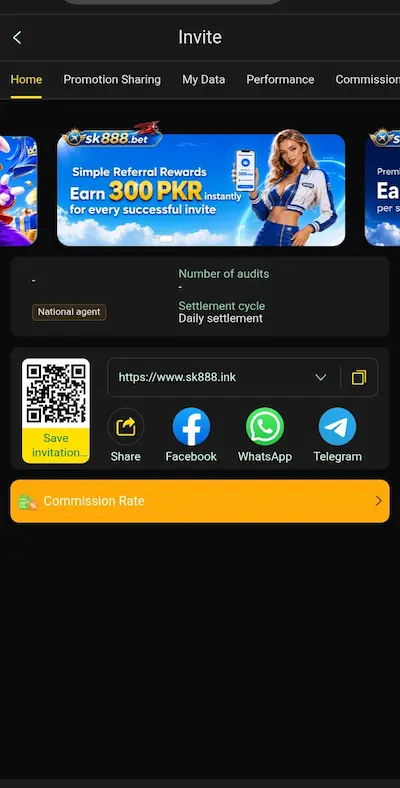Select the Performance tab
400x788 pixels.
[x=280, y=79]
